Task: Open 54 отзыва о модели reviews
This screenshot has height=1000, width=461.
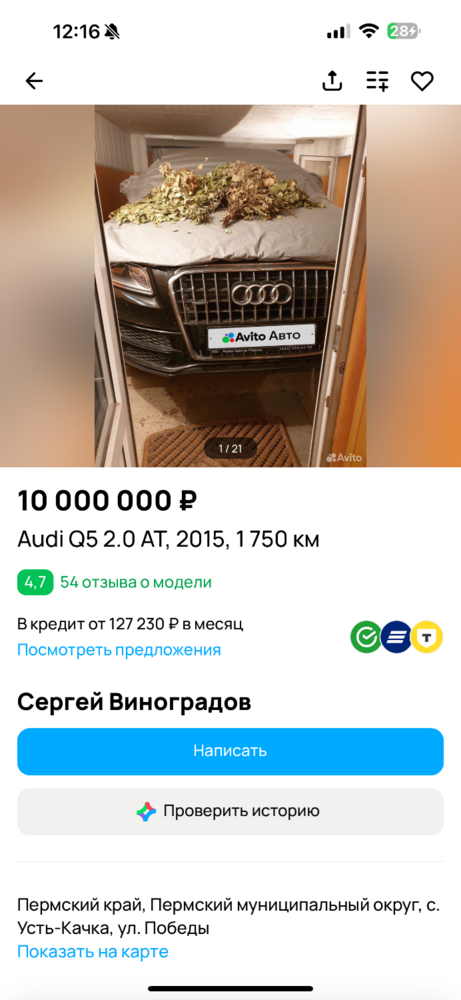Action: click(136, 582)
